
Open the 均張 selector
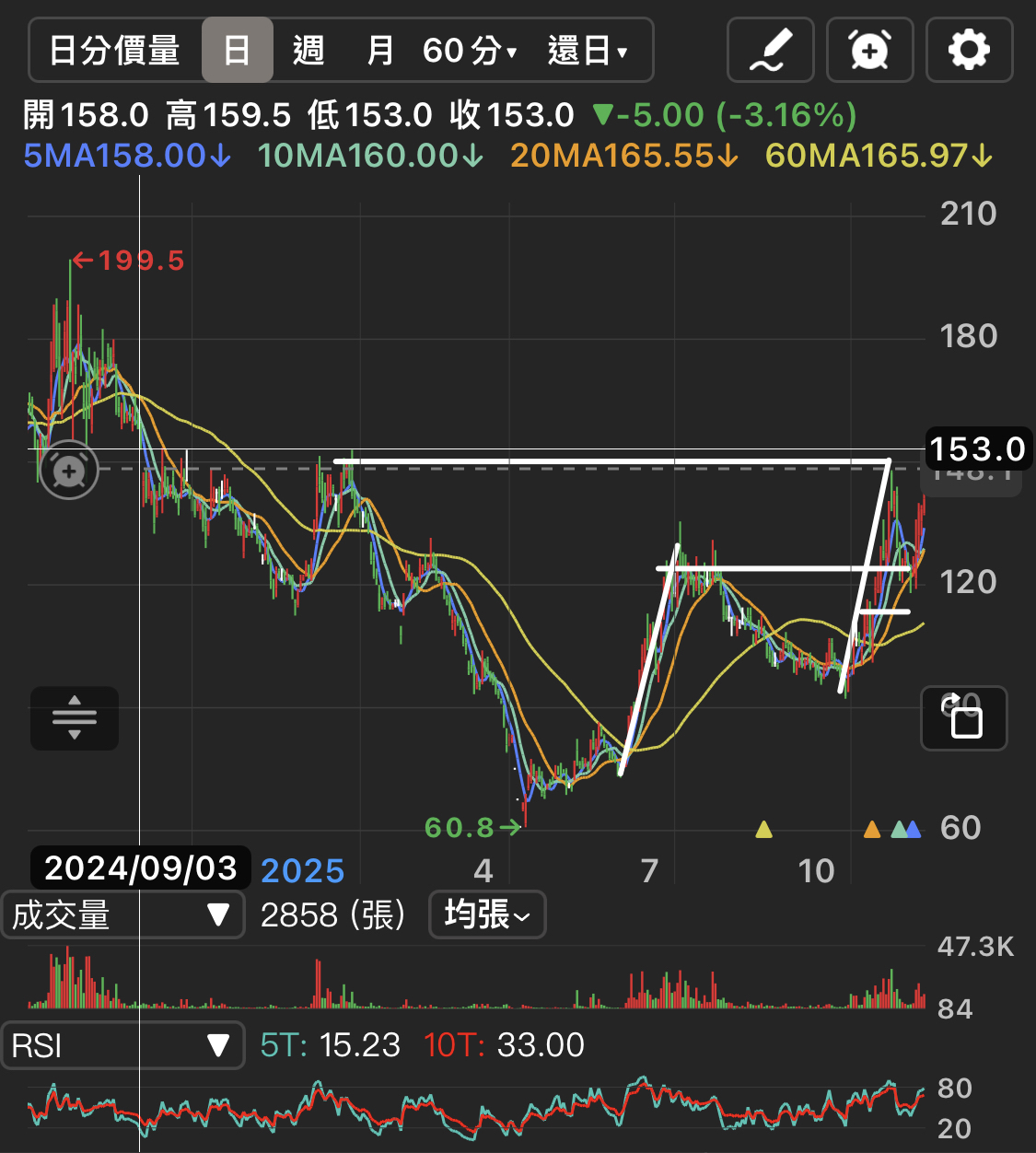487,914
